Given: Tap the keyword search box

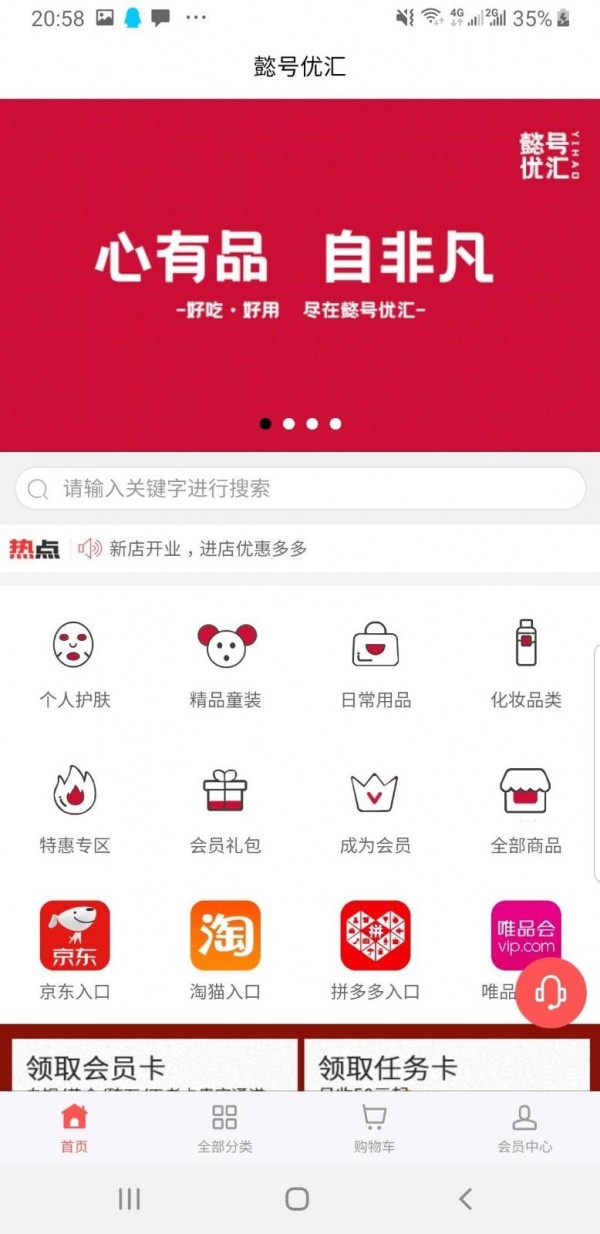Looking at the screenshot, I should click(300, 489).
